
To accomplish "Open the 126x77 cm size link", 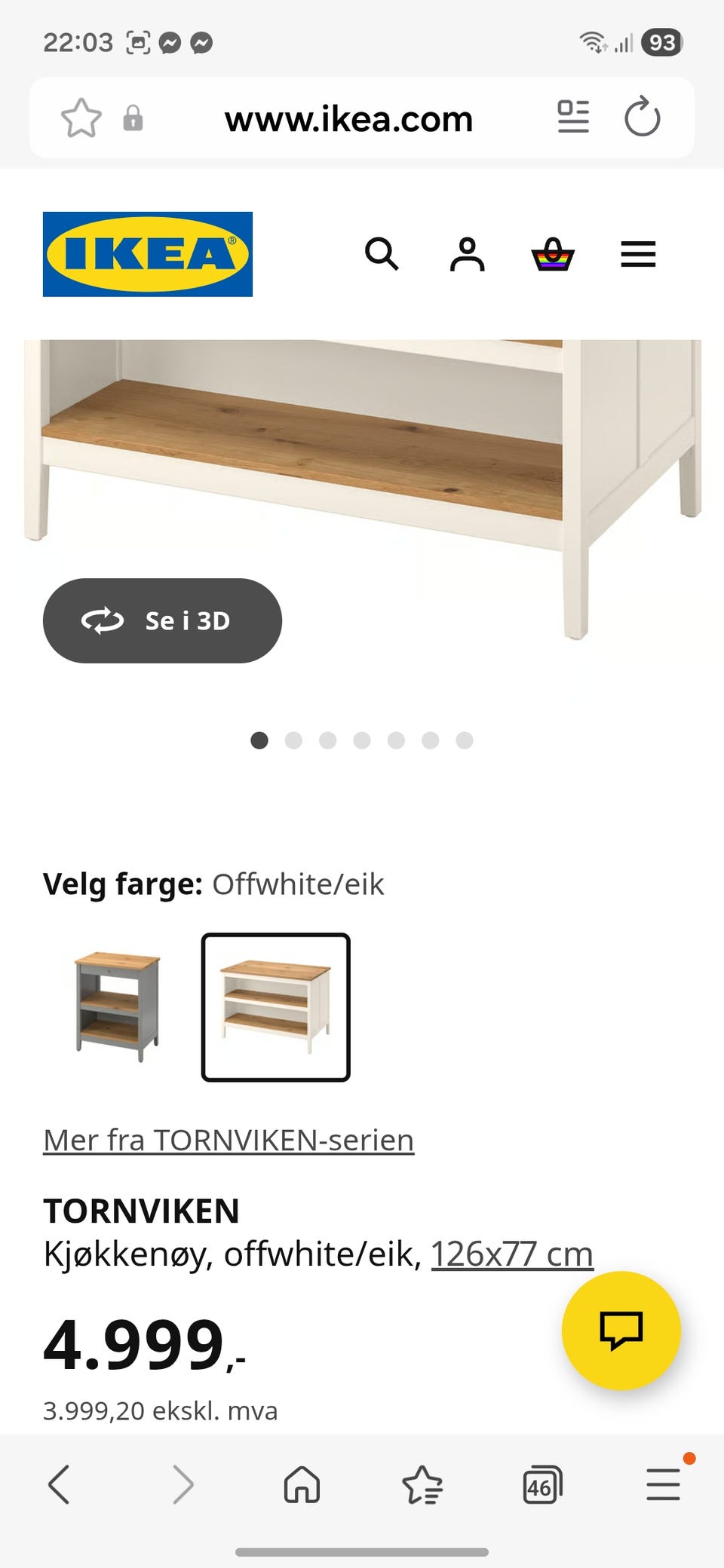I will [x=511, y=1254].
